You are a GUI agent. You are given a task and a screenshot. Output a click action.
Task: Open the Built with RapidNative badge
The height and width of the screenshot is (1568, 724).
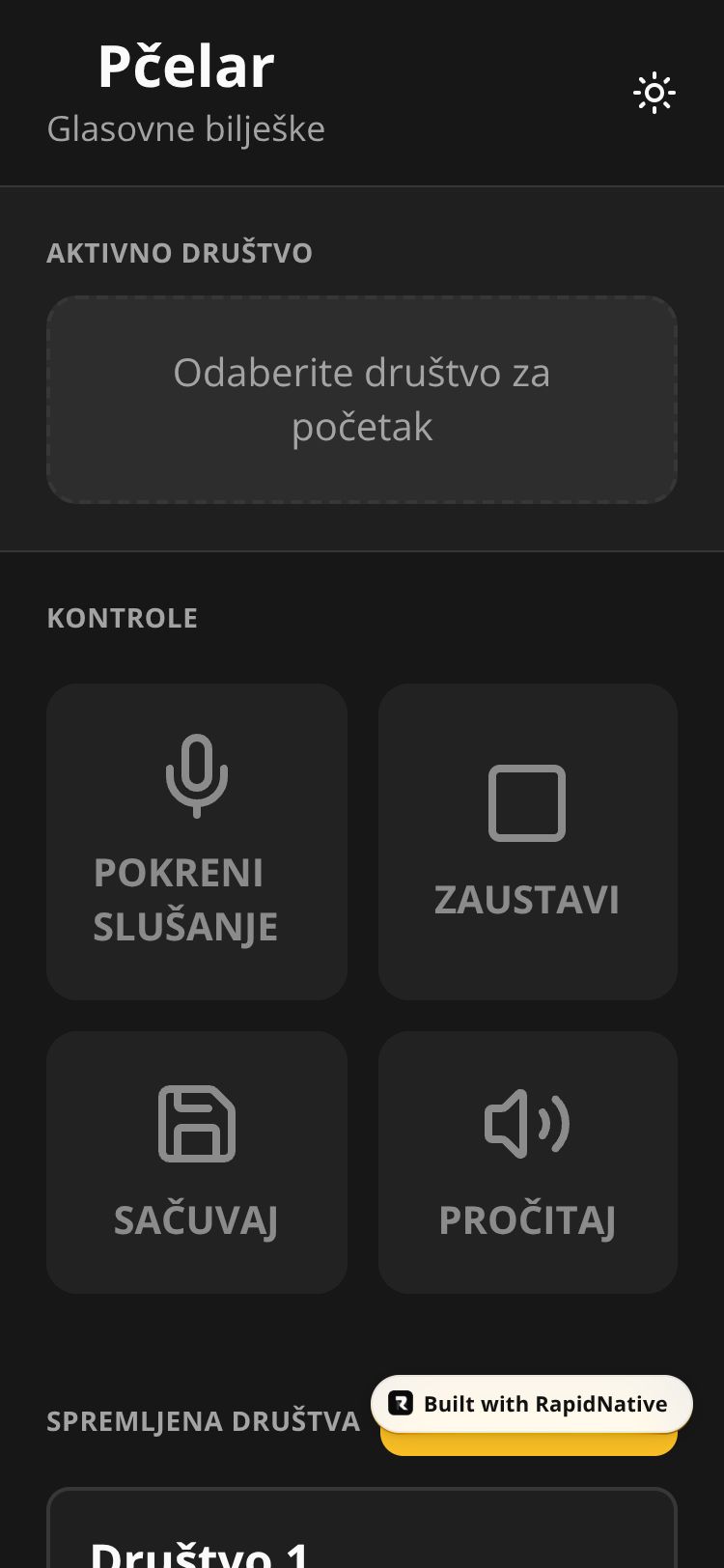[532, 1404]
